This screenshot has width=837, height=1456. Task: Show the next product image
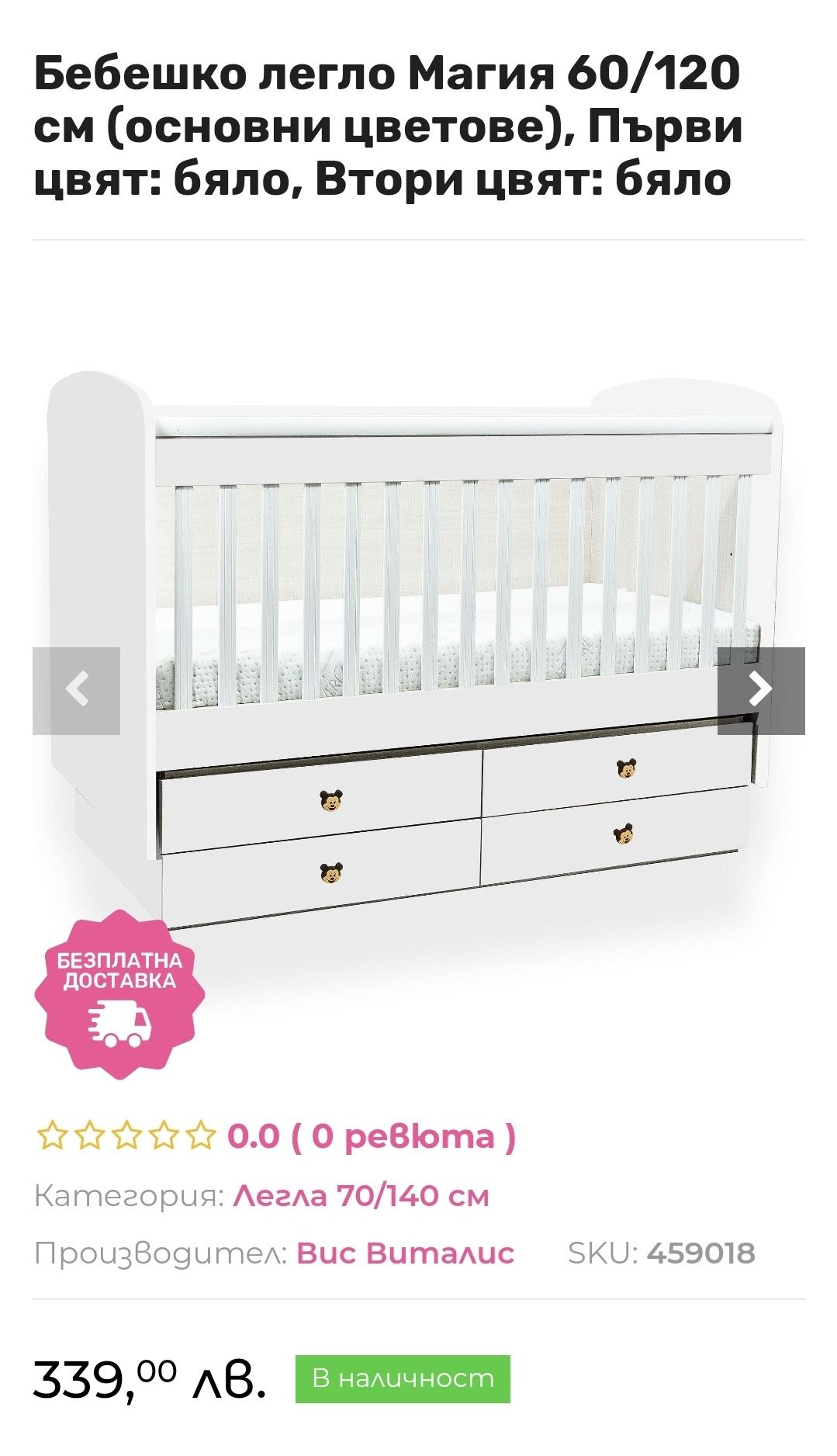pos(761,690)
